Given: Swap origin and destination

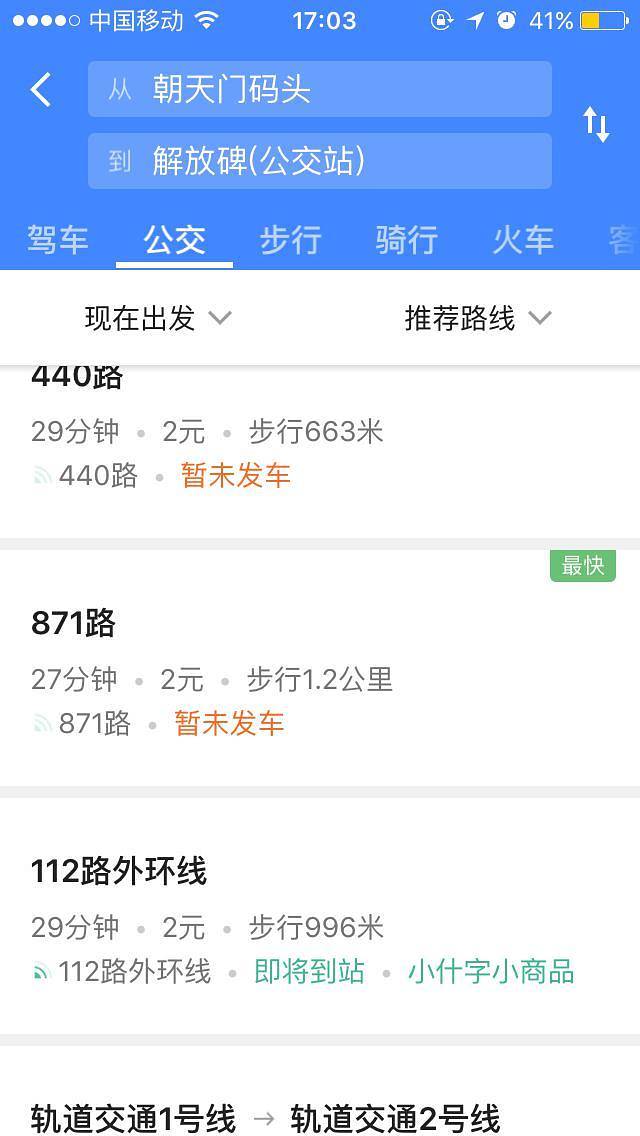Looking at the screenshot, I should (x=596, y=125).
